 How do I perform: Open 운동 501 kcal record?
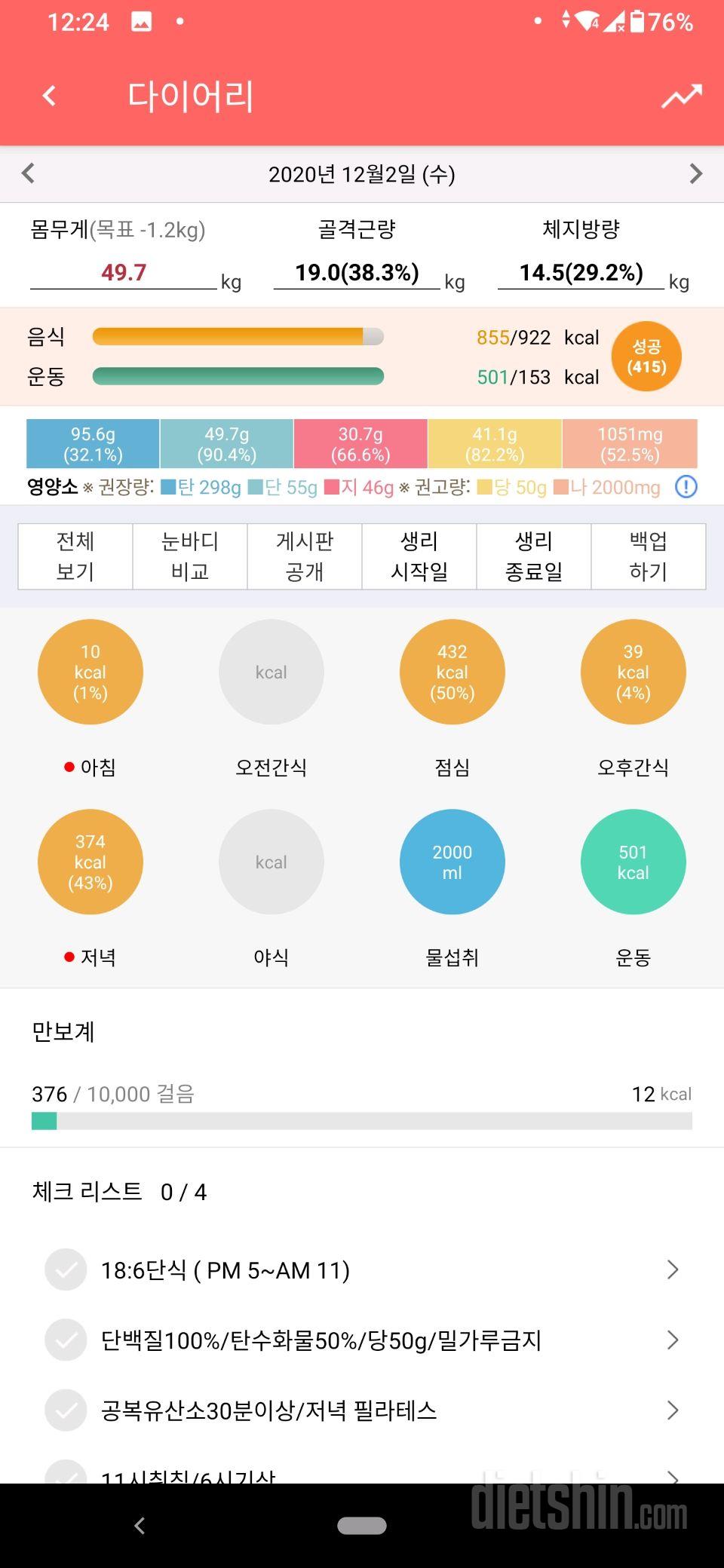tap(633, 862)
